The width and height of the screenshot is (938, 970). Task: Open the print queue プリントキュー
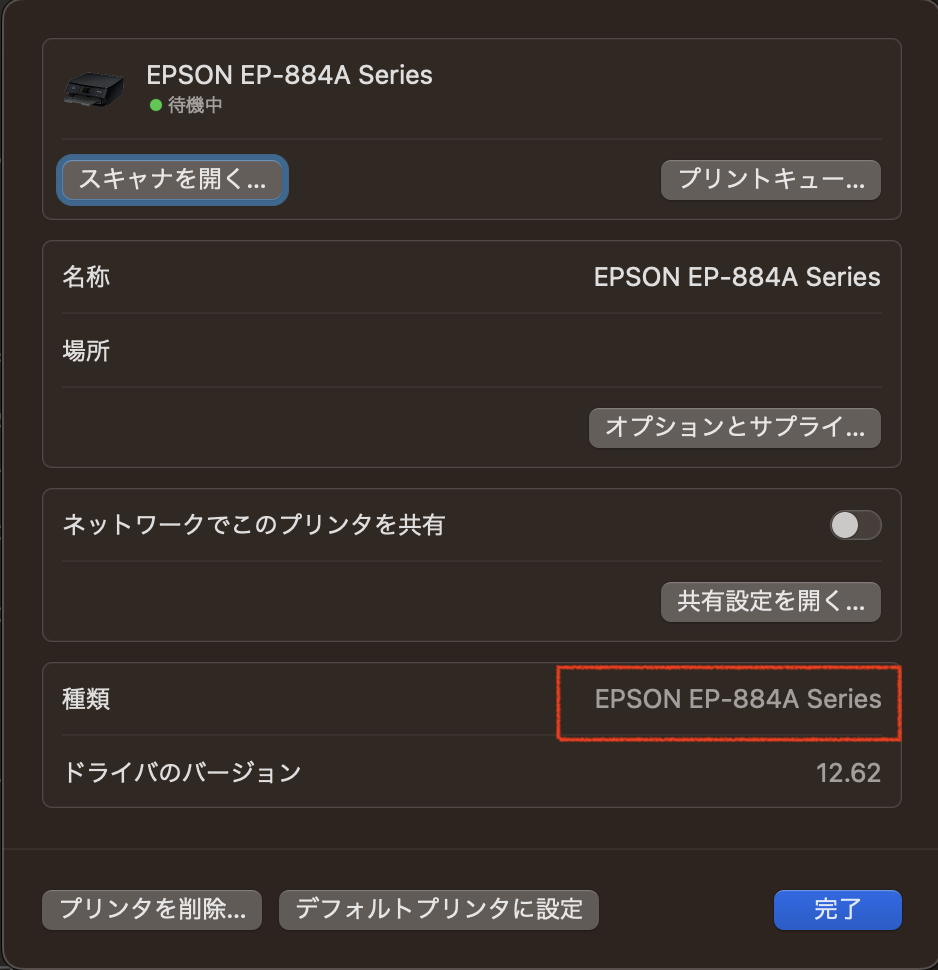[x=770, y=180]
